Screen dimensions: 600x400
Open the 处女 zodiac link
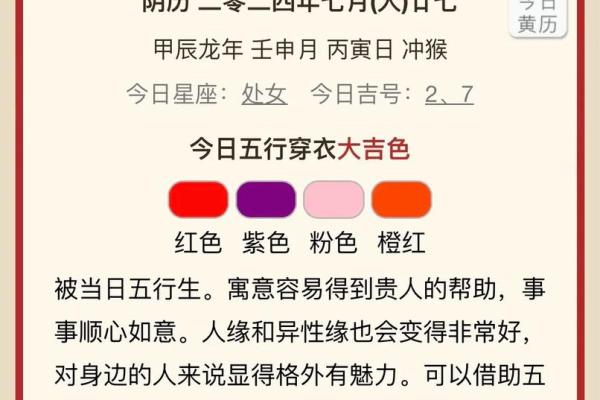click(264, 94)
